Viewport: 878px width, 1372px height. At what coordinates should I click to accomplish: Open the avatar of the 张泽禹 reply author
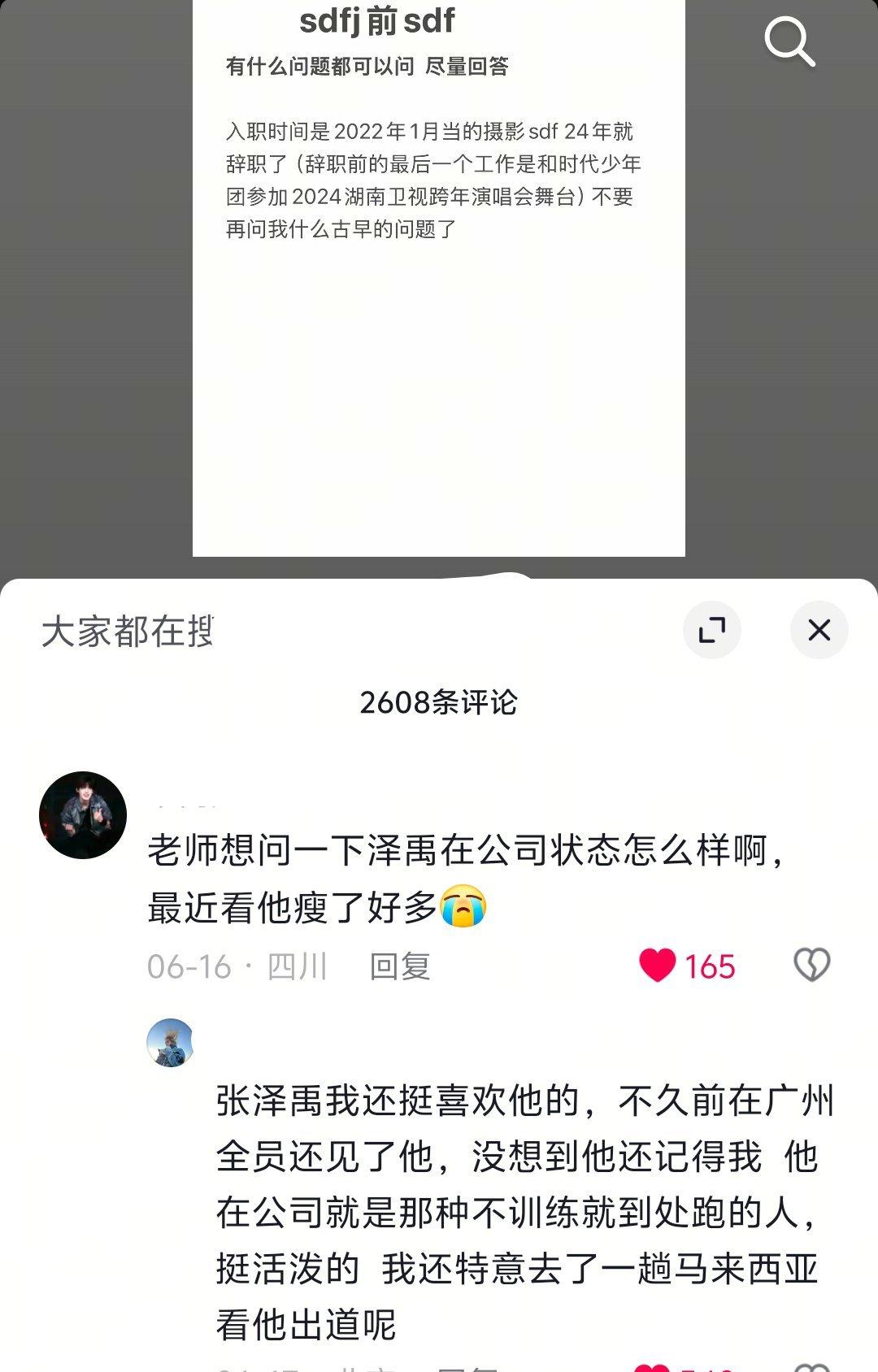tap(171, 1043)
